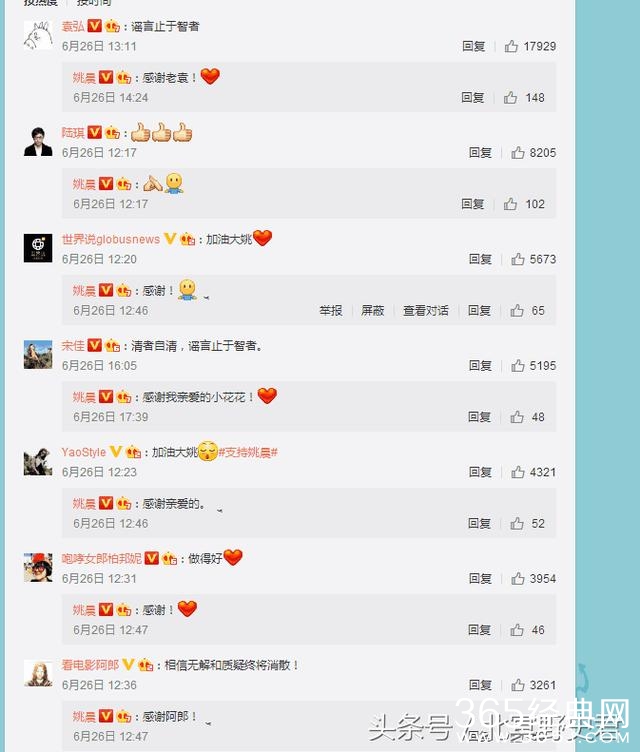Open 宋佳's profile avatar
The width and height of the screenshot is (640, 752).
(38, 354)
